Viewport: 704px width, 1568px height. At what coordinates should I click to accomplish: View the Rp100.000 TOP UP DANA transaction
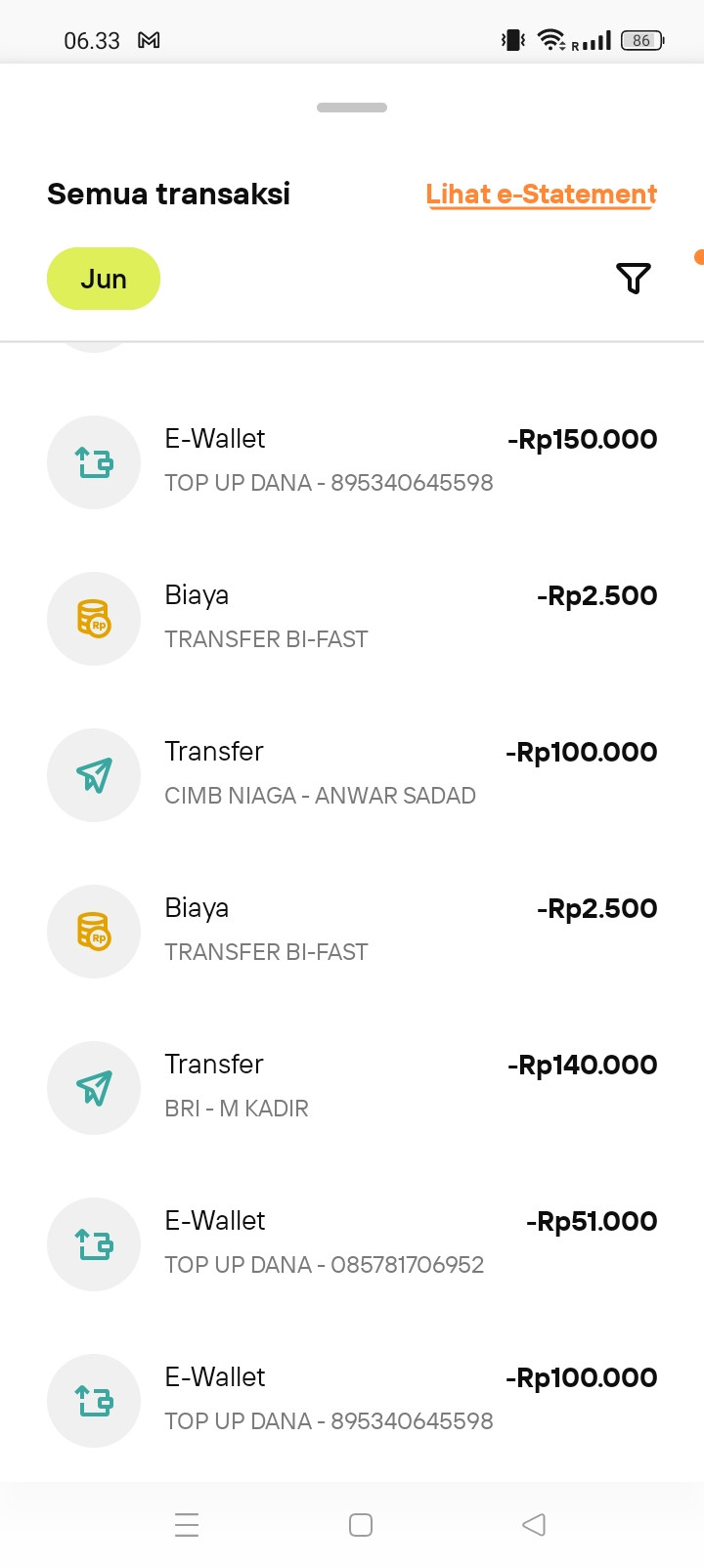[352, 1399]
